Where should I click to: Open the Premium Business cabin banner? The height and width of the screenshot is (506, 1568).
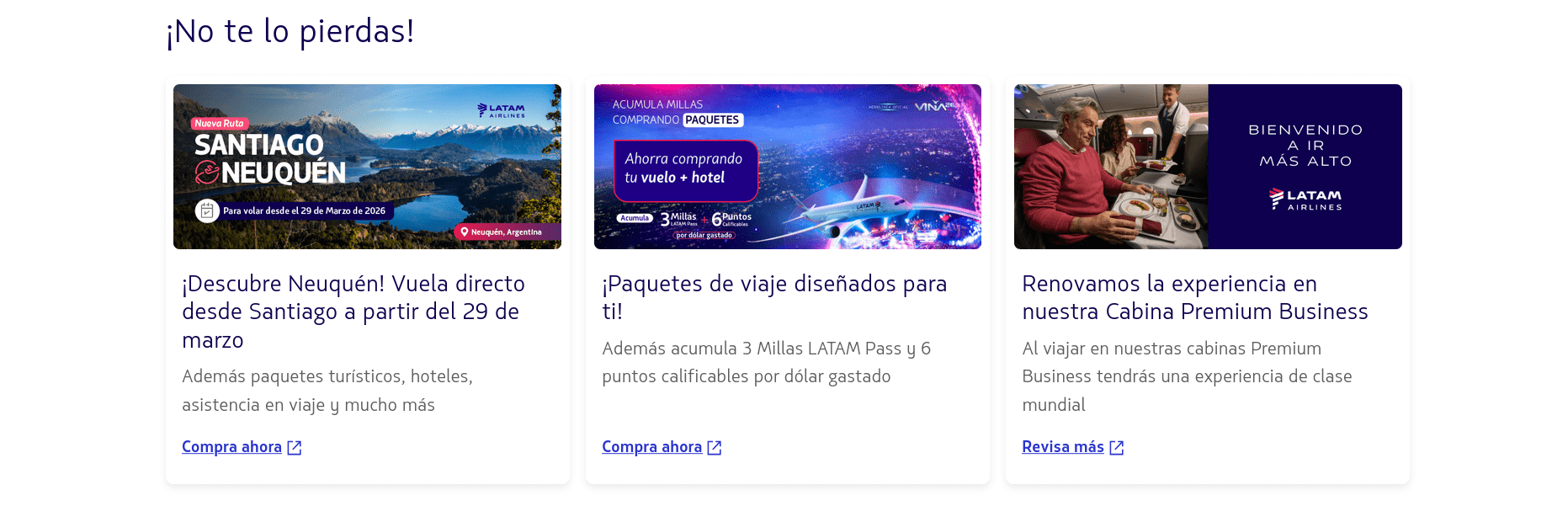coord(1208,167)
